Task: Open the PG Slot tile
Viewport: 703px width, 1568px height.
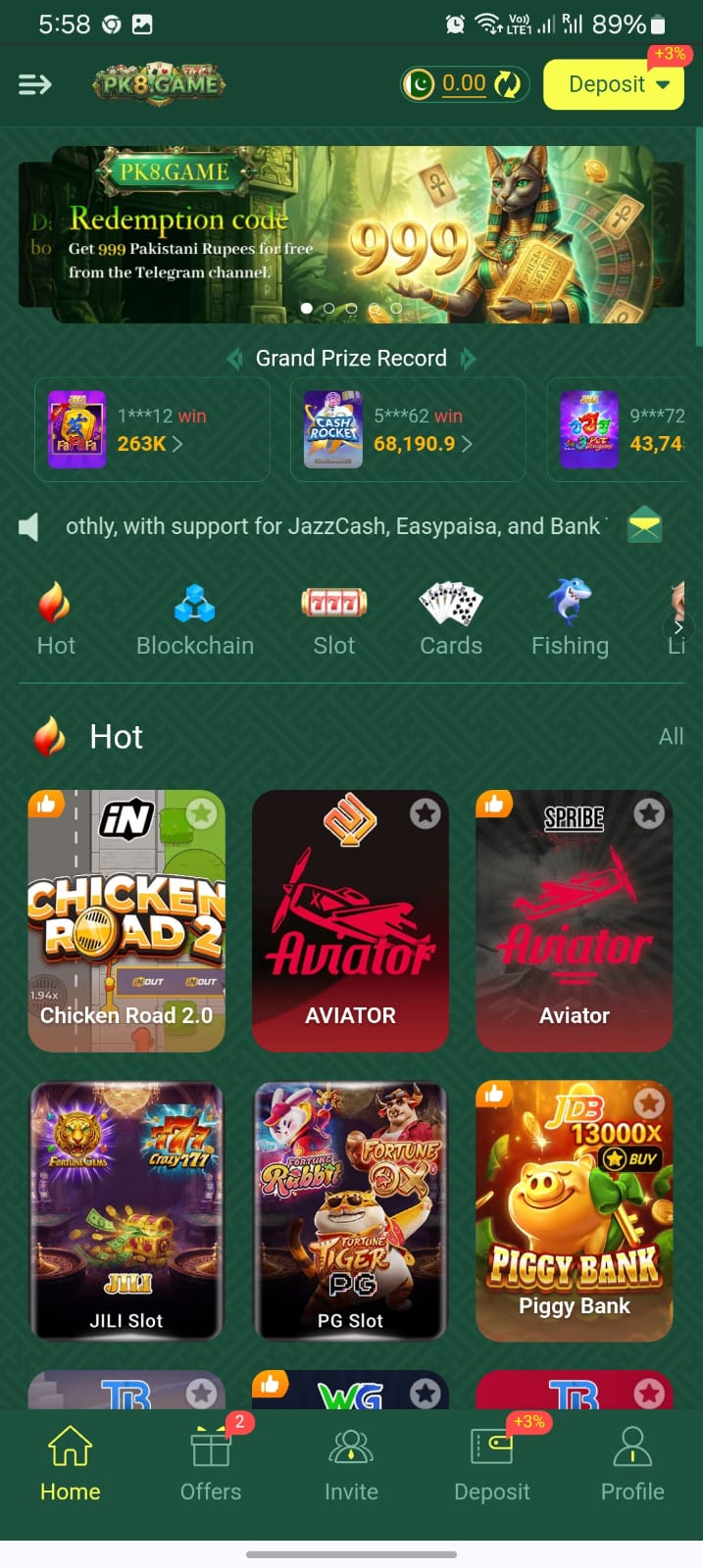Action: 350,1210
